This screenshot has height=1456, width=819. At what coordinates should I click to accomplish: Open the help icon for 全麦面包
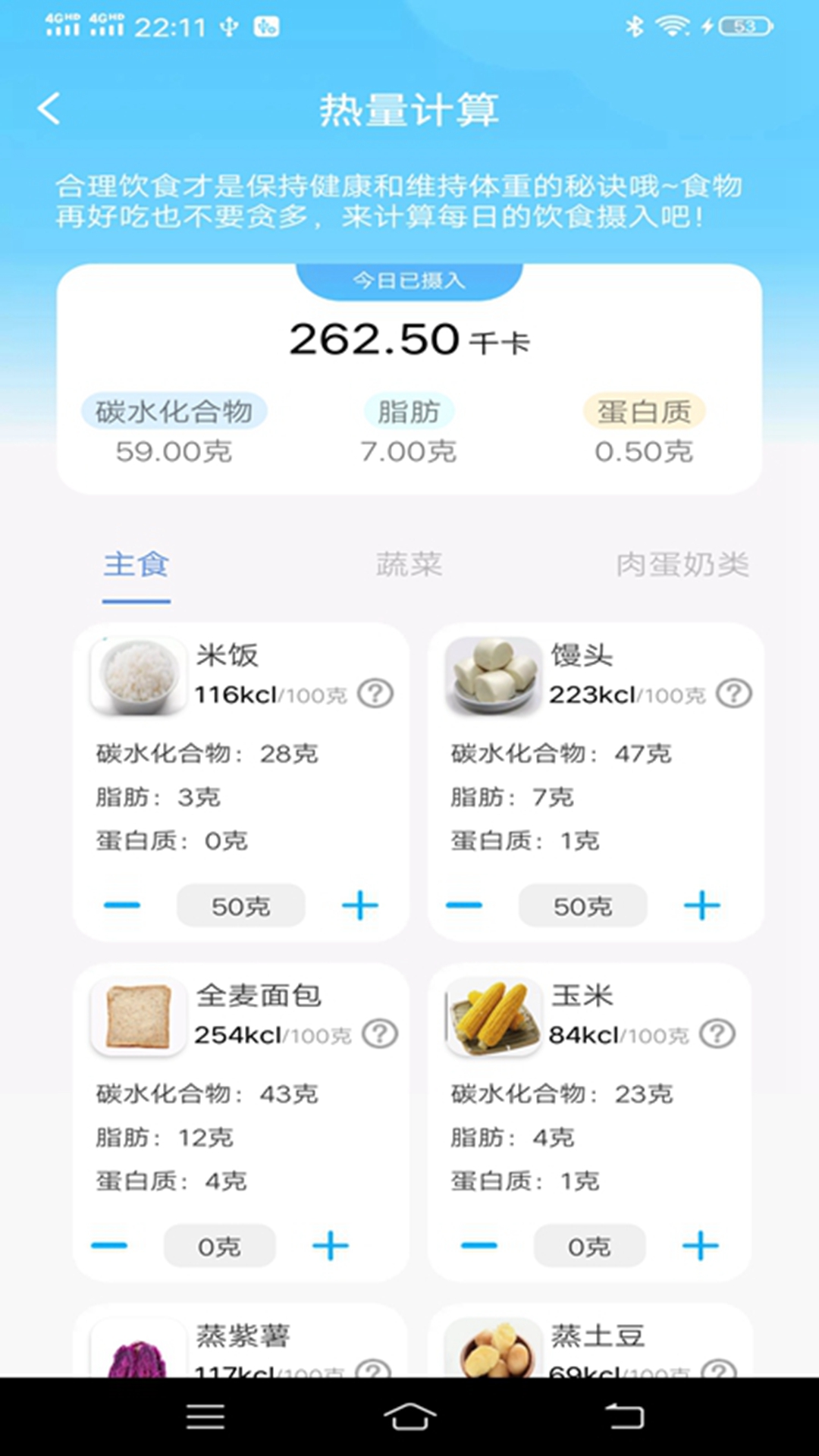tap(380, 1034)
